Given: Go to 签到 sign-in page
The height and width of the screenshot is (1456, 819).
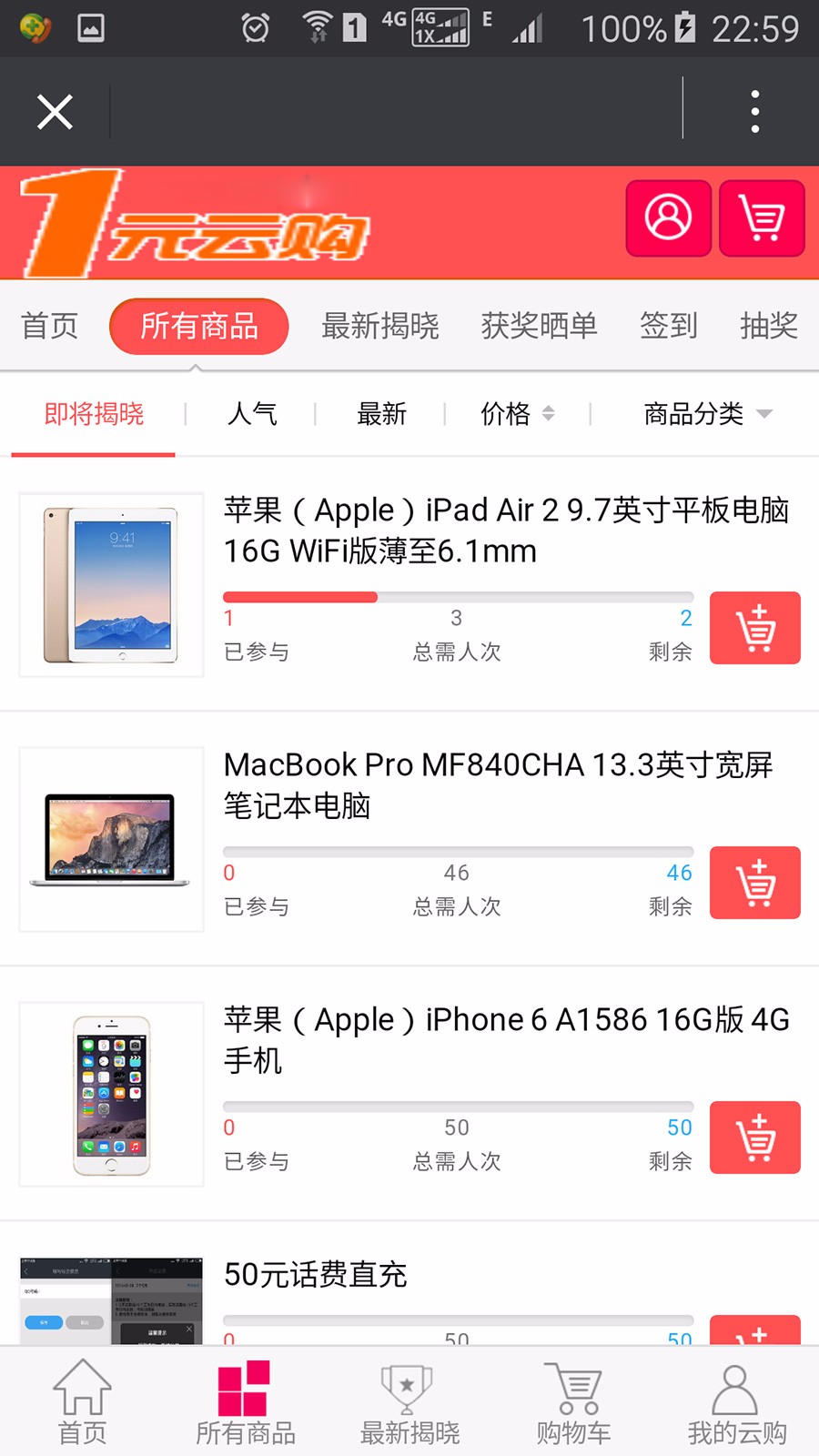Looking at the screenshot, I should pos(669,326).
